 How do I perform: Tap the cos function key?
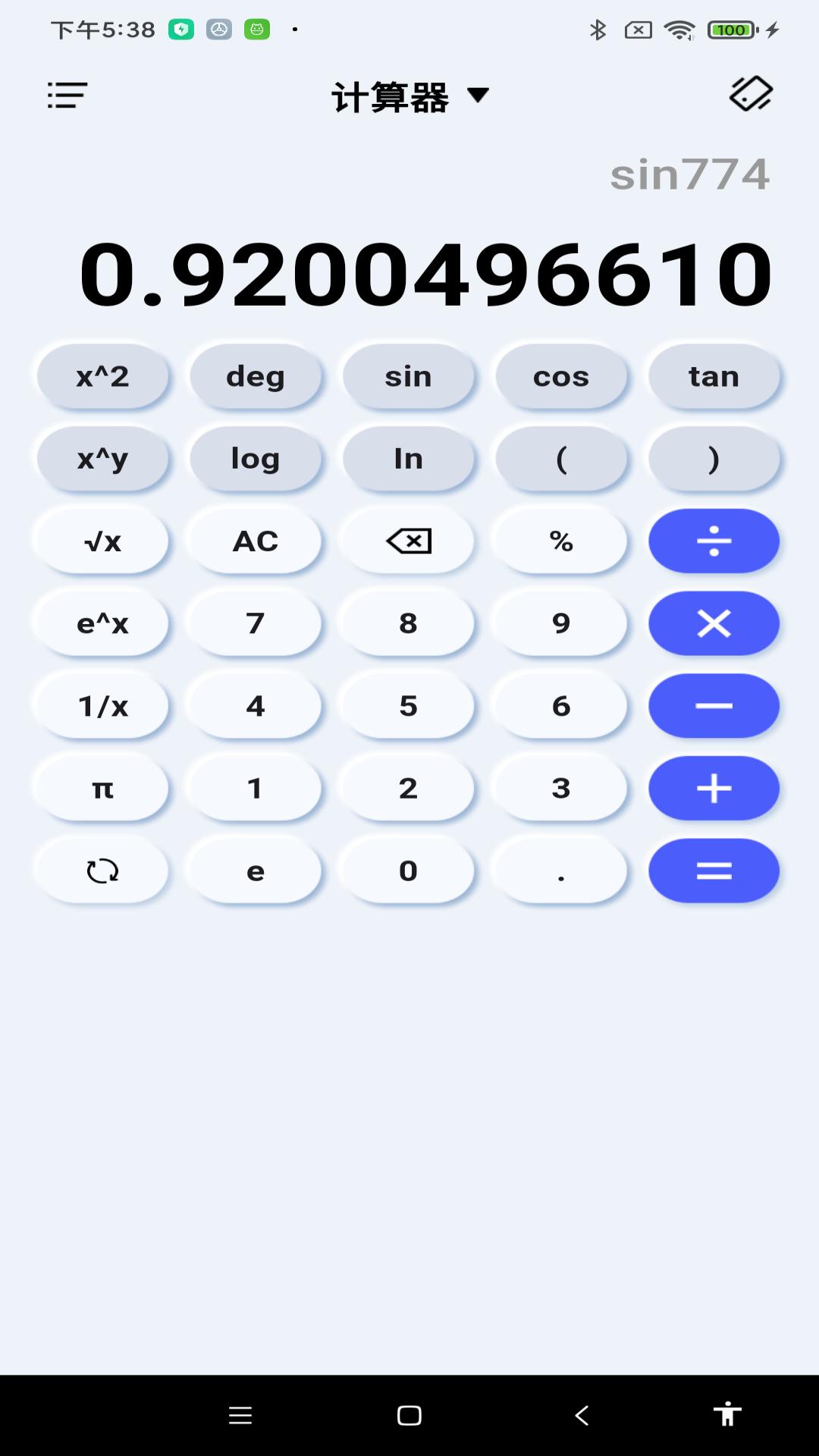tap(561, 376)
